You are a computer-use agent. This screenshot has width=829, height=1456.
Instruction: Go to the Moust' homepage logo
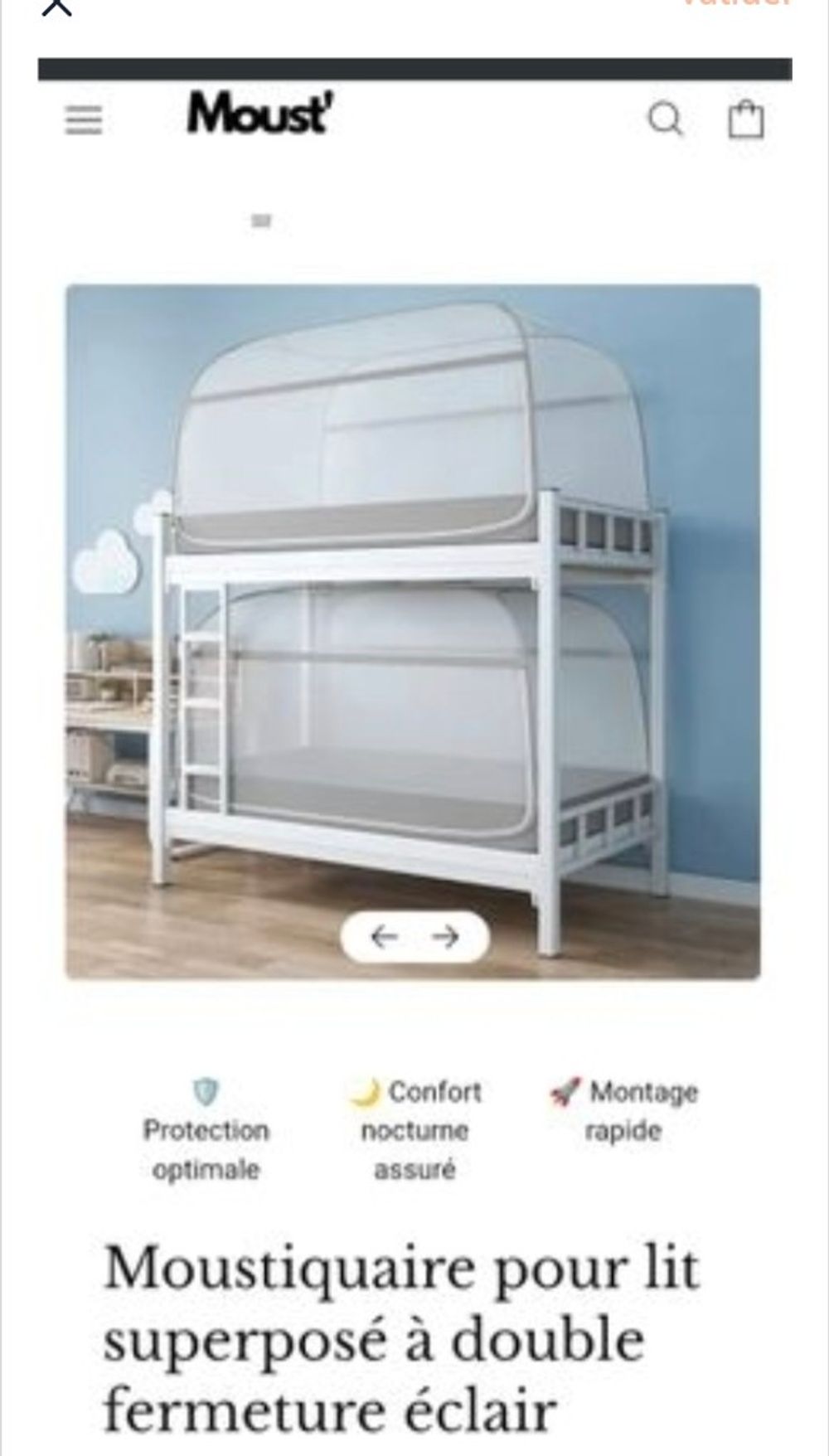pos(259,114)
